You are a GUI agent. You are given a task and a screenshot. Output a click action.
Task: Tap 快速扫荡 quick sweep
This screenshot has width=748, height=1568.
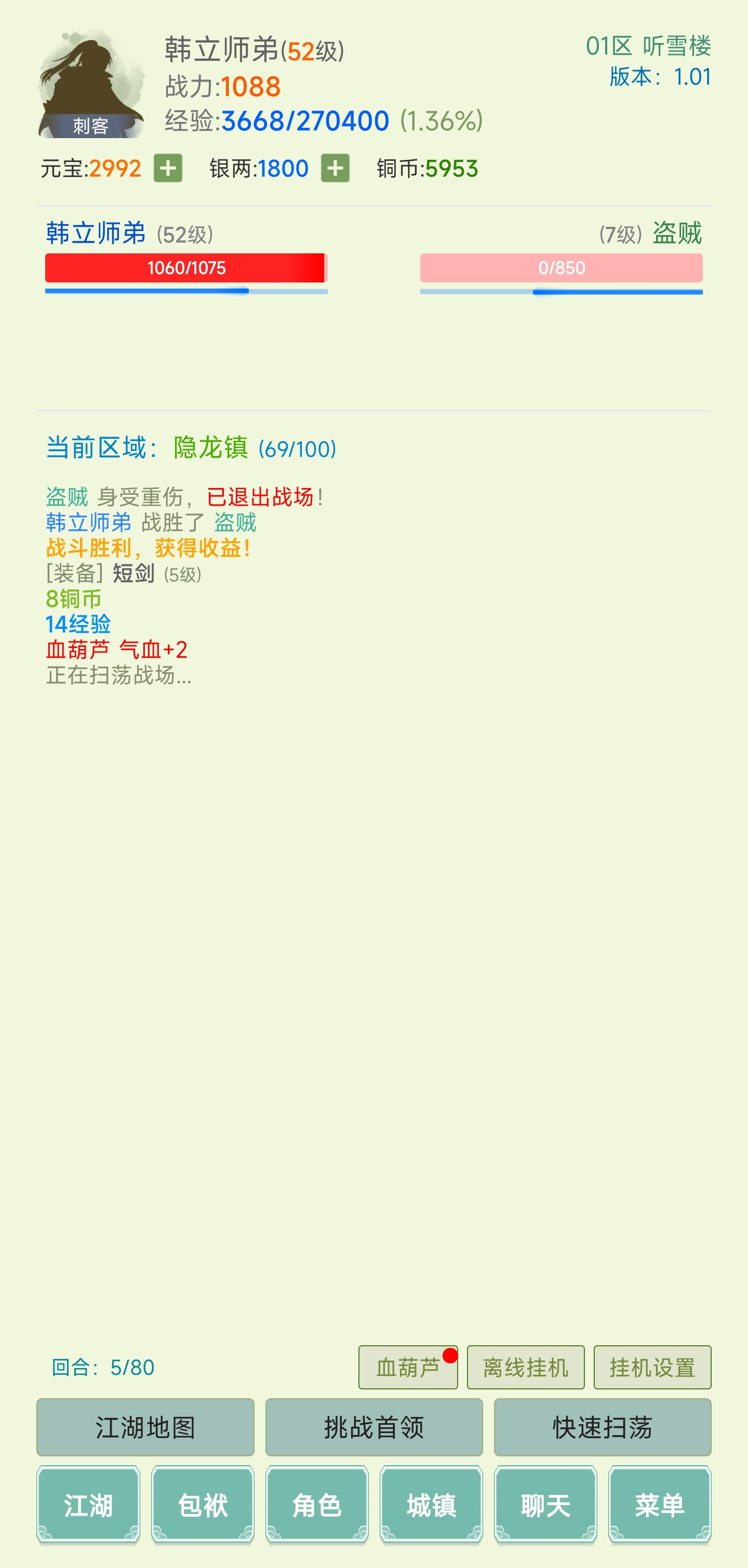[x=602, y=1427]
